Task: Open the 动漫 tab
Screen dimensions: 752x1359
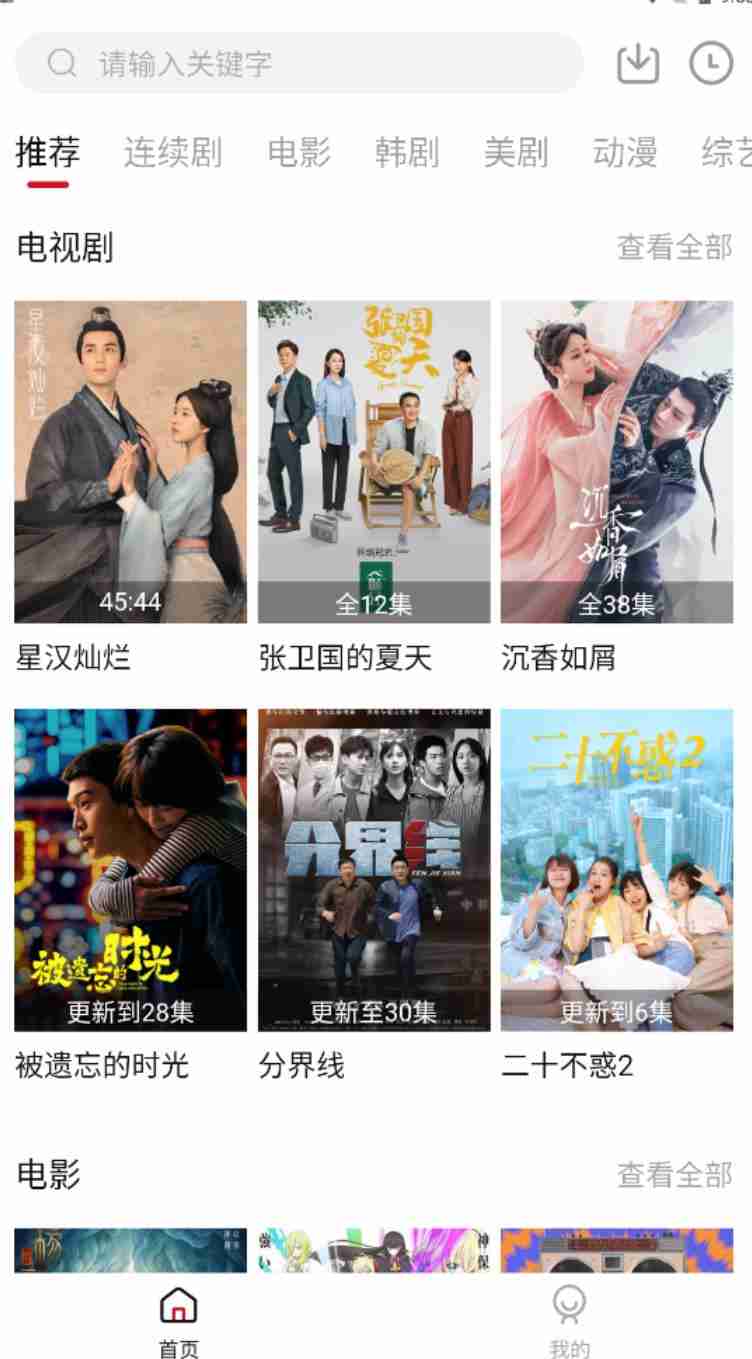Action: (625, 153)
